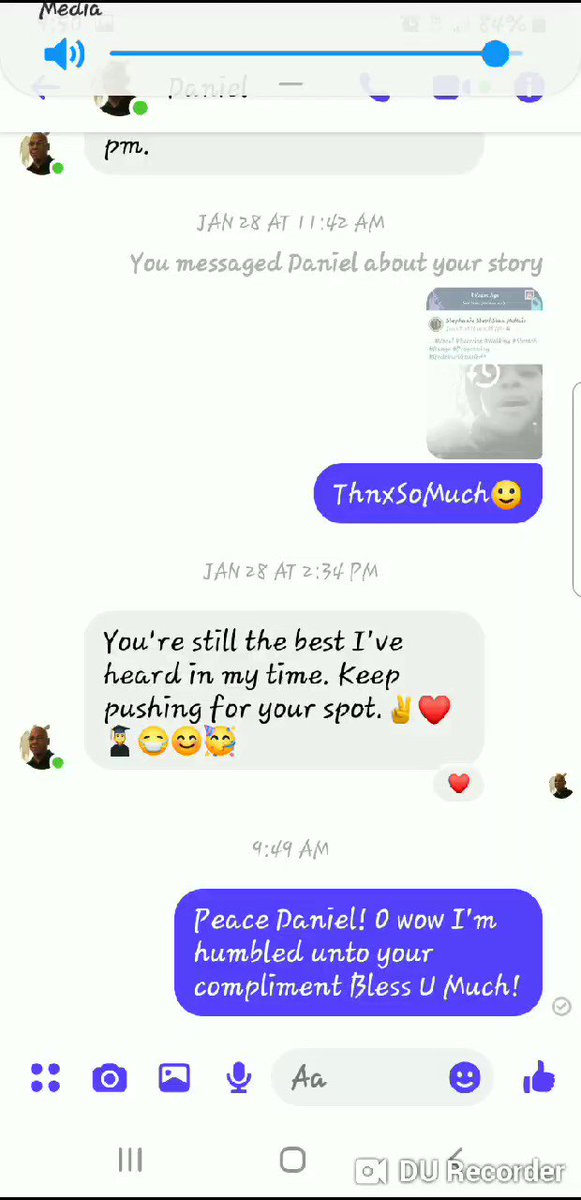Record a voice message with the microphone
This screenshot has width=581, height=1200.
[x=238, y=1077]
